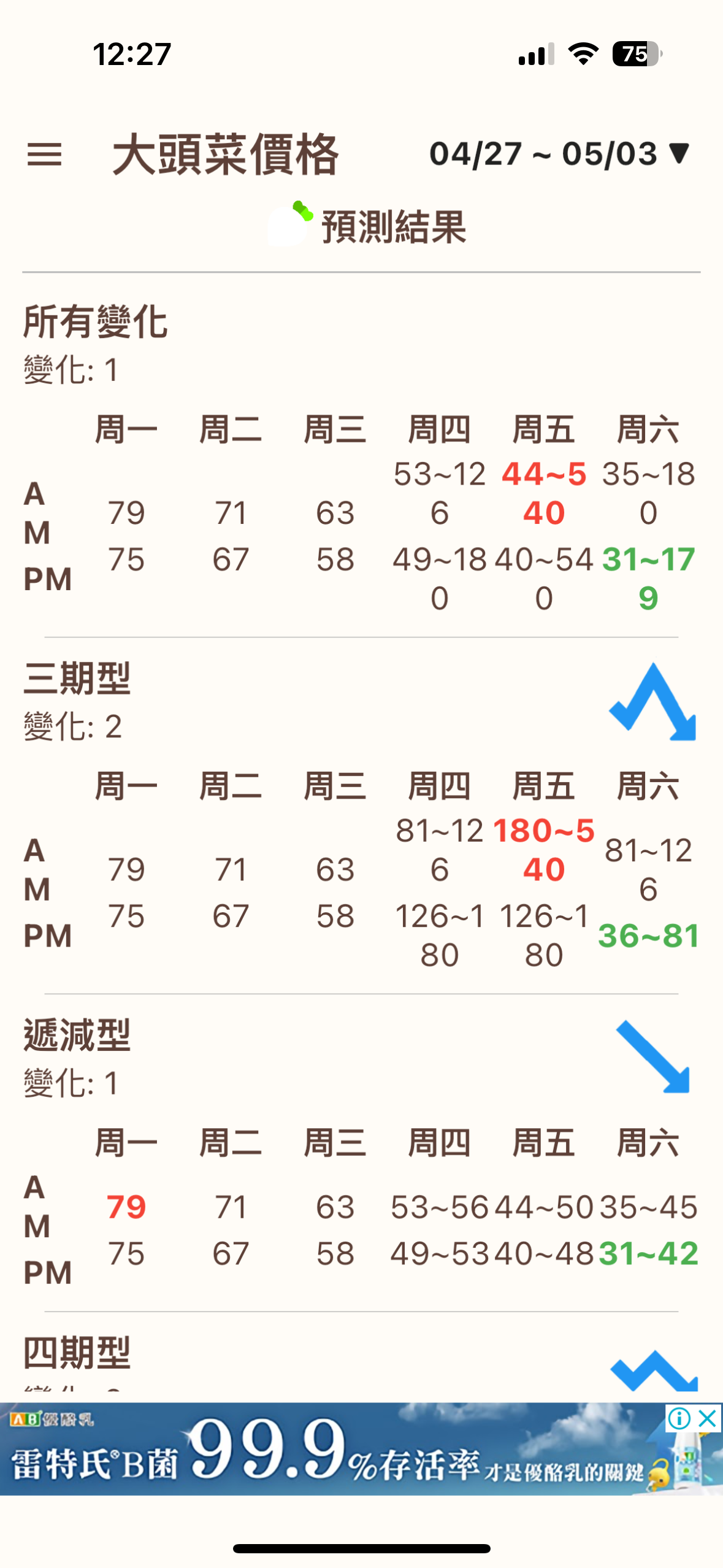Open the 04/27 ~ 05/03 date dropdown

click(x=559, y=153)
